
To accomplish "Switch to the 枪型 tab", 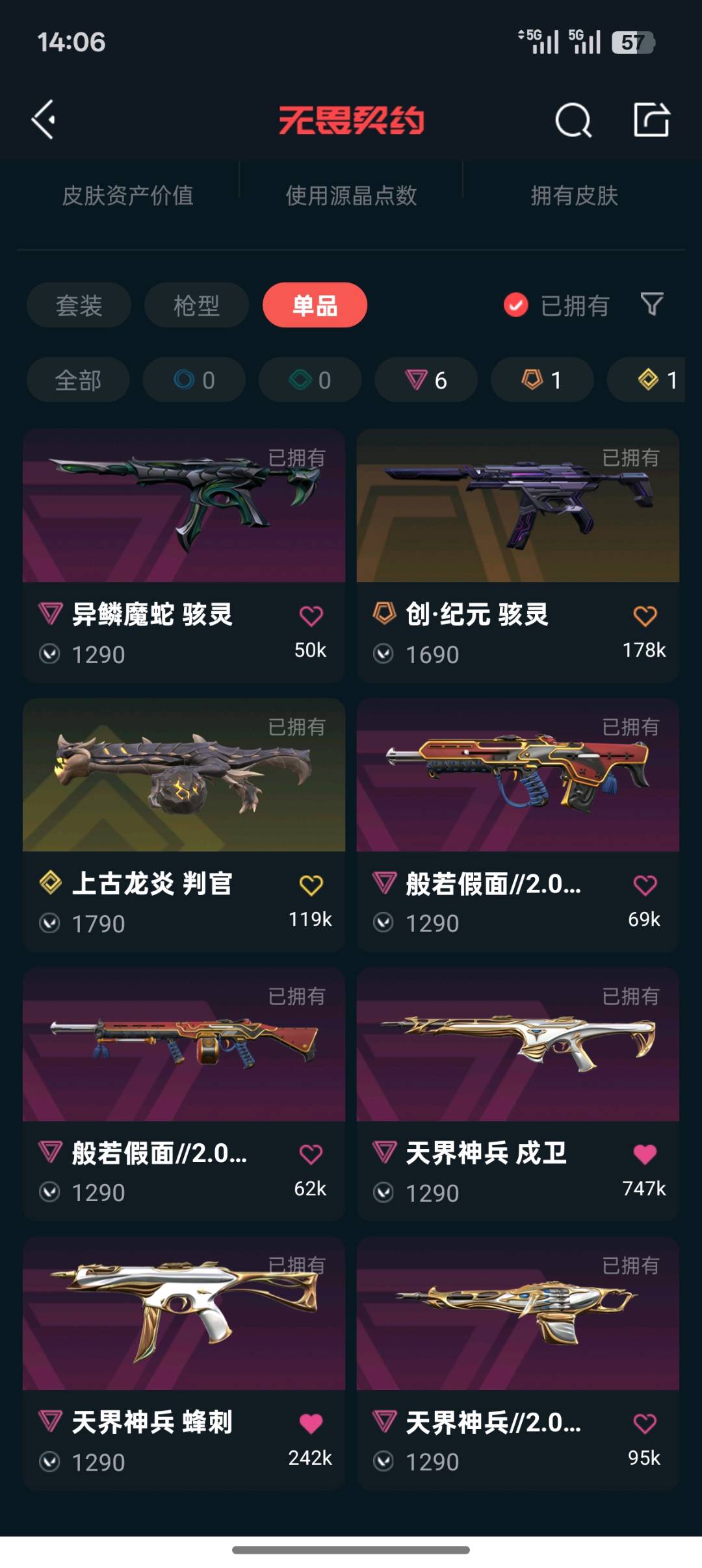I will click(196, 305).
